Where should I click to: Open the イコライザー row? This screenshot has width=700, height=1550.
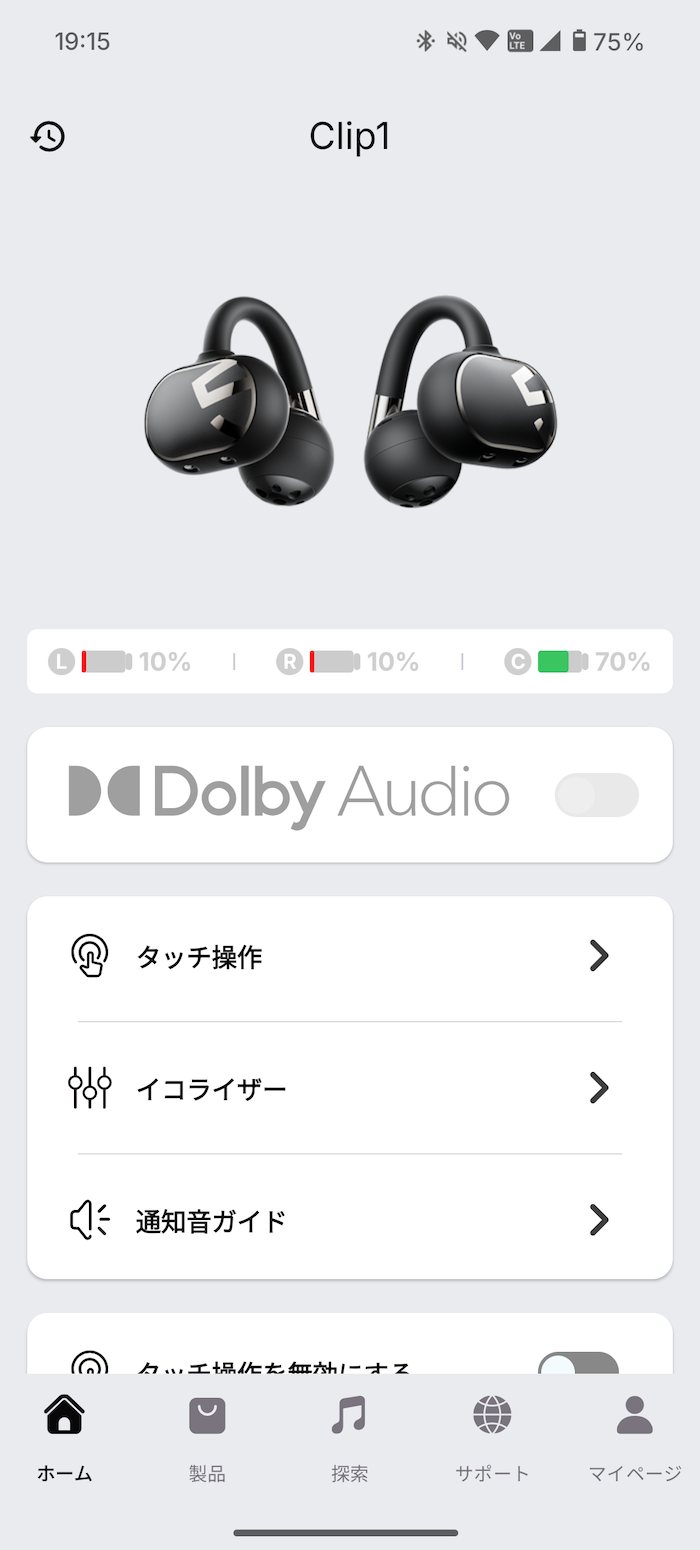point(349,1088)
